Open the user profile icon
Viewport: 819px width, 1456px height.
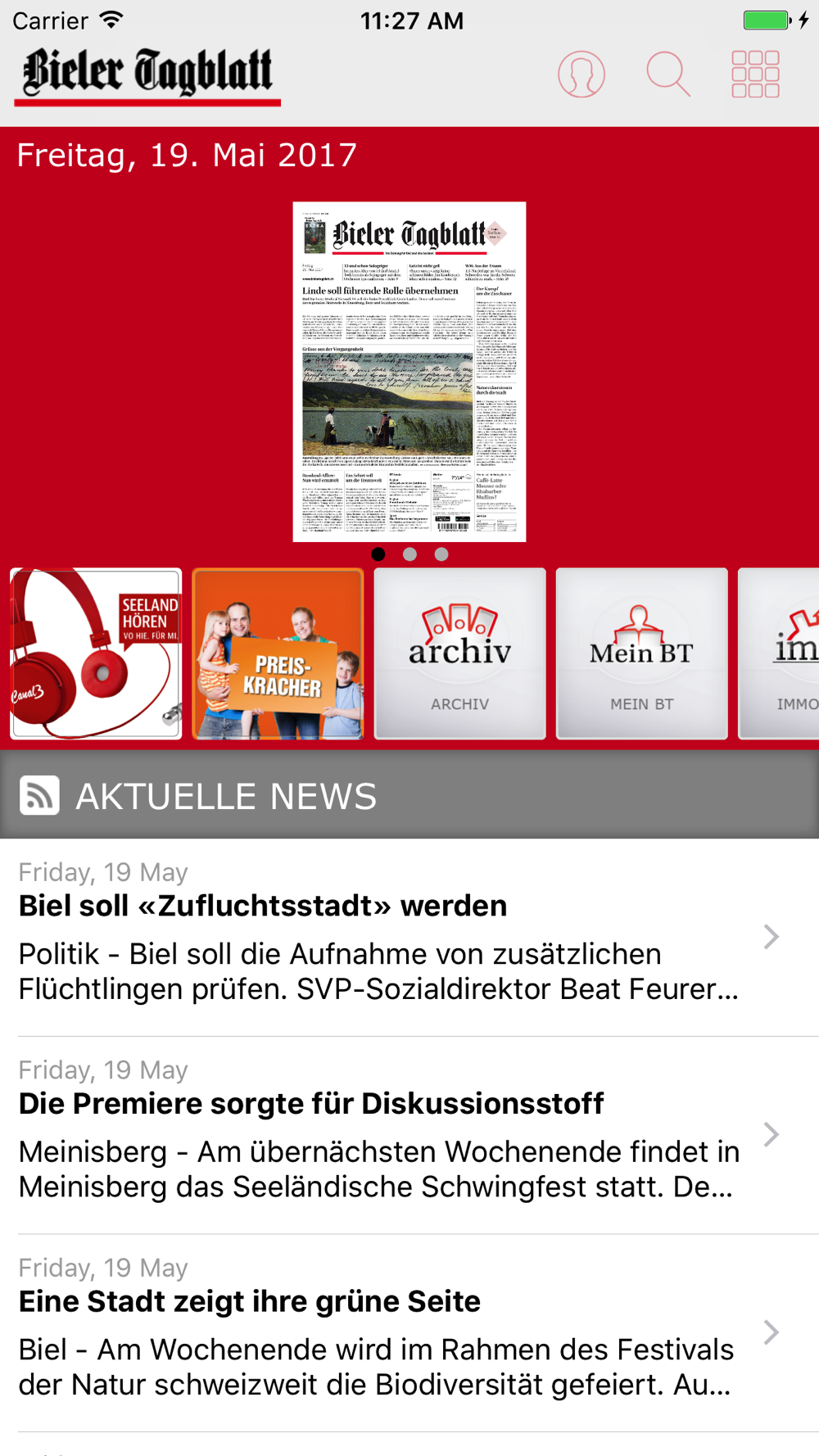coord(581,75)
